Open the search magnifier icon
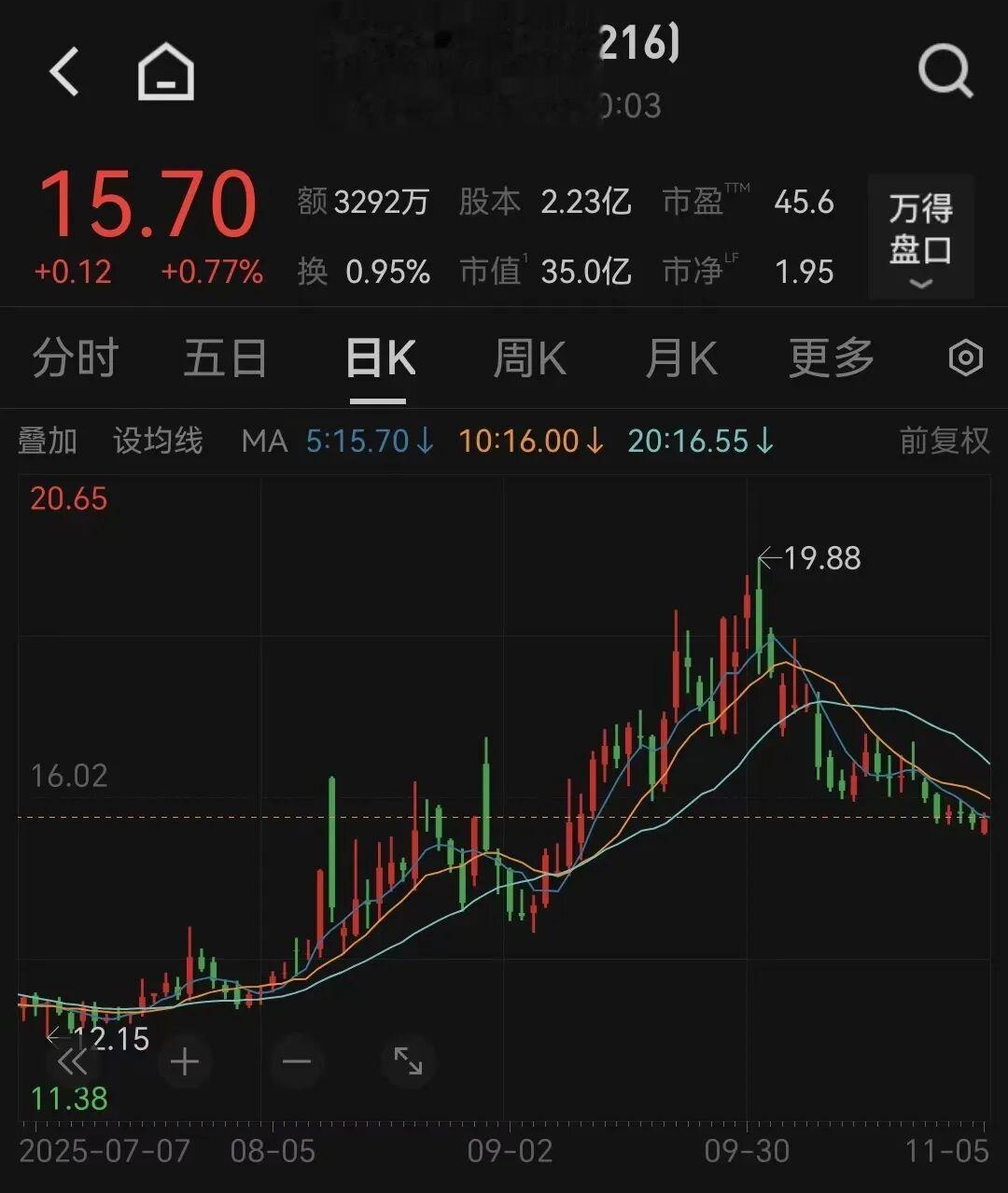 tap(945, 71)
